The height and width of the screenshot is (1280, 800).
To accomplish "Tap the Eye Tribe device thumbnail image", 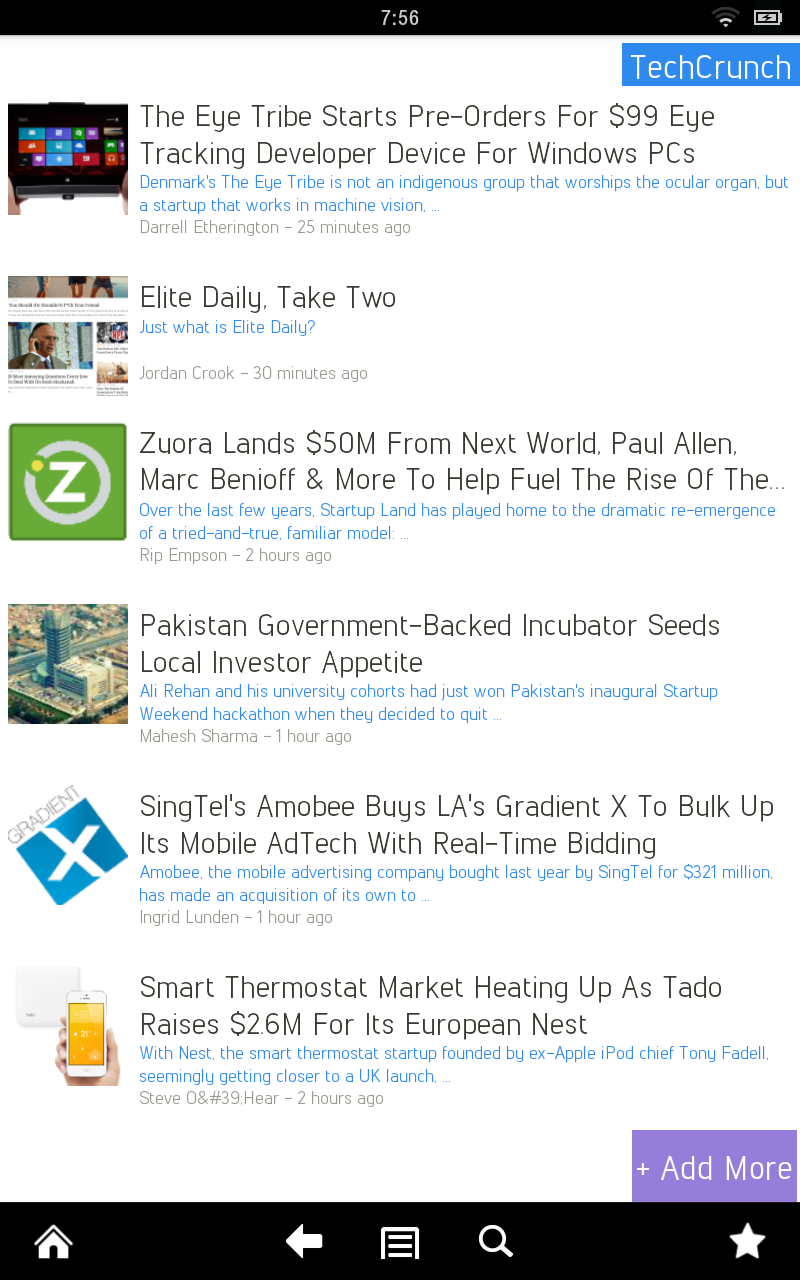I will [67, 158].
